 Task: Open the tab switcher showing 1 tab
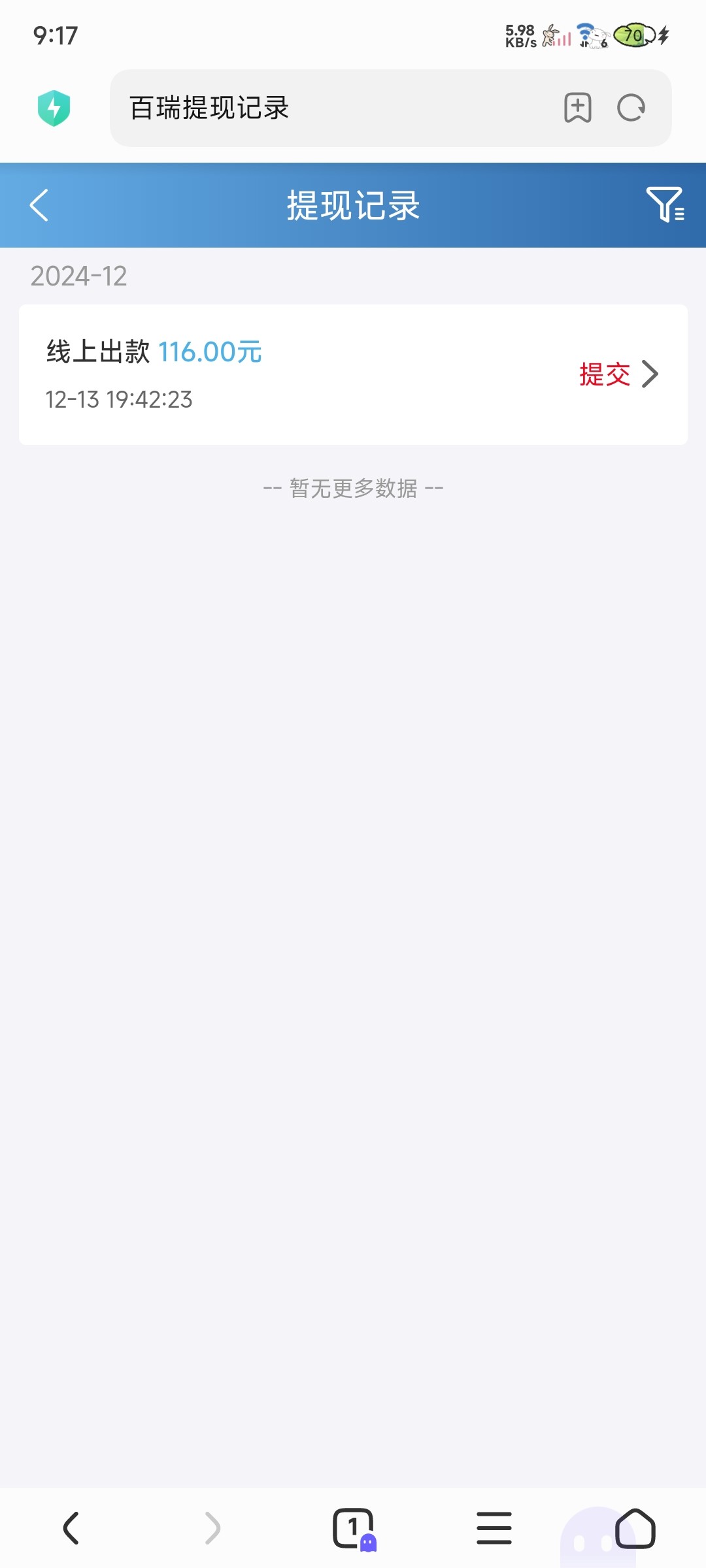click(x=354, y=1528)
